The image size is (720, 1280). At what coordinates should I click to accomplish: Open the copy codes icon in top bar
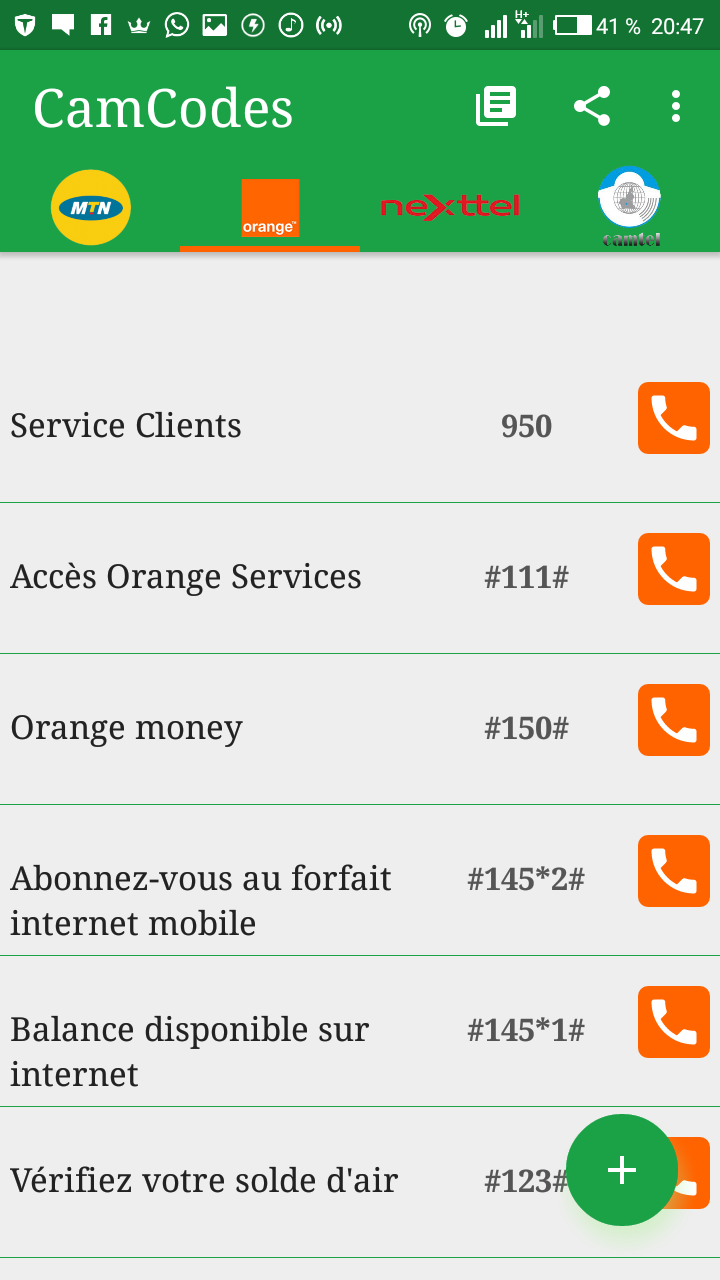(x=497, y=105)
